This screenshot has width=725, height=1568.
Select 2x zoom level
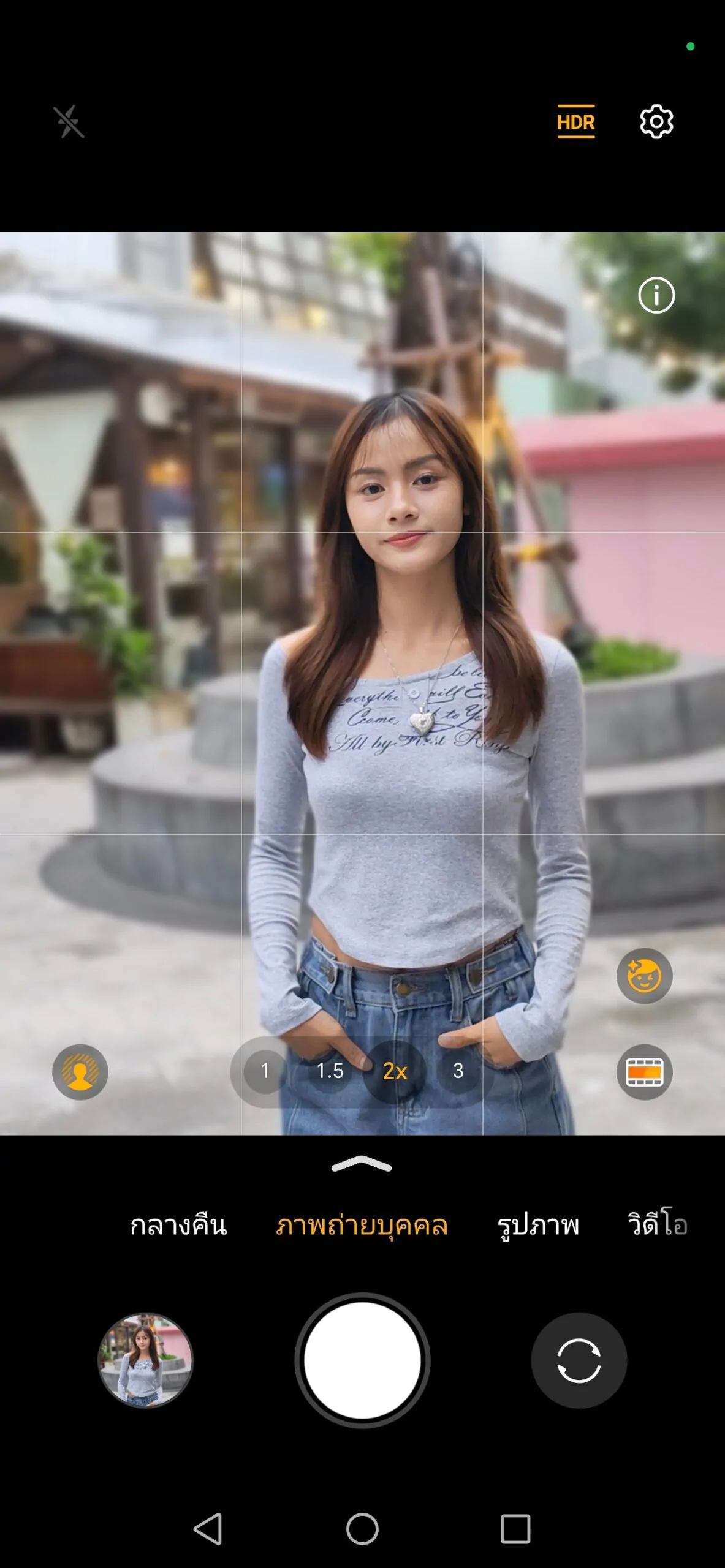click(x=395, y=1071)
